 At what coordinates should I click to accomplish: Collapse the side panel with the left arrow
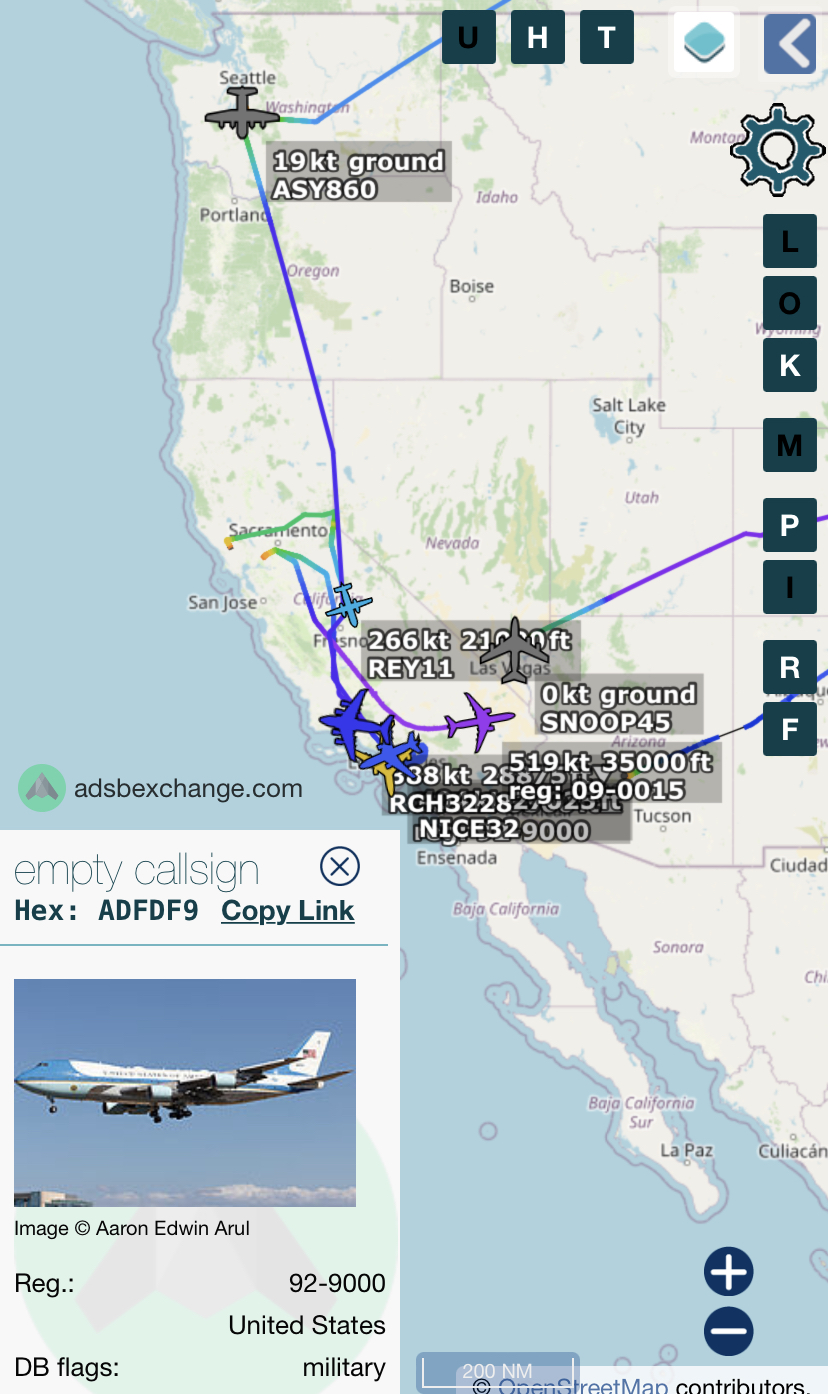[x=790, y=44]
